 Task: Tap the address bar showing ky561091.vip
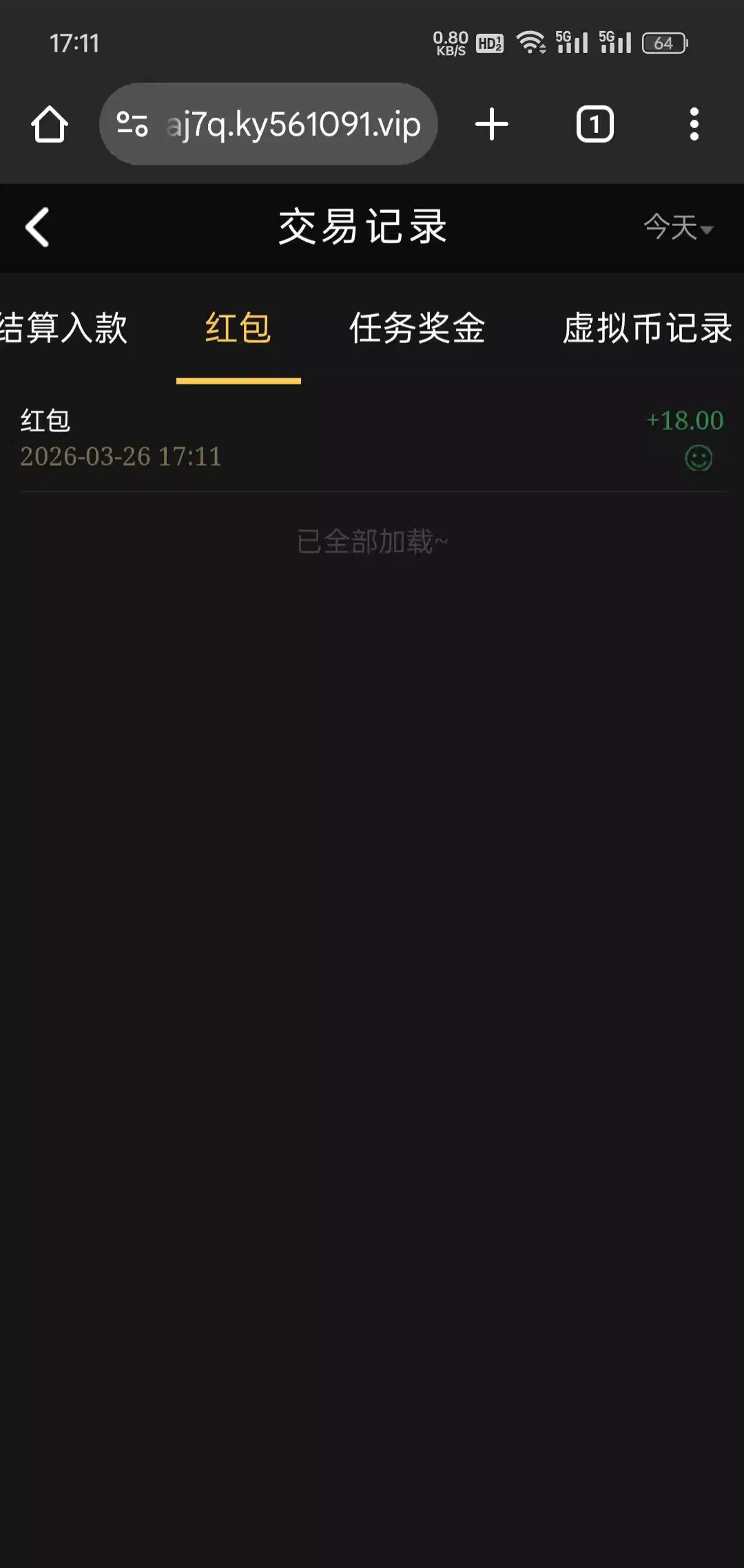[293, 125]
